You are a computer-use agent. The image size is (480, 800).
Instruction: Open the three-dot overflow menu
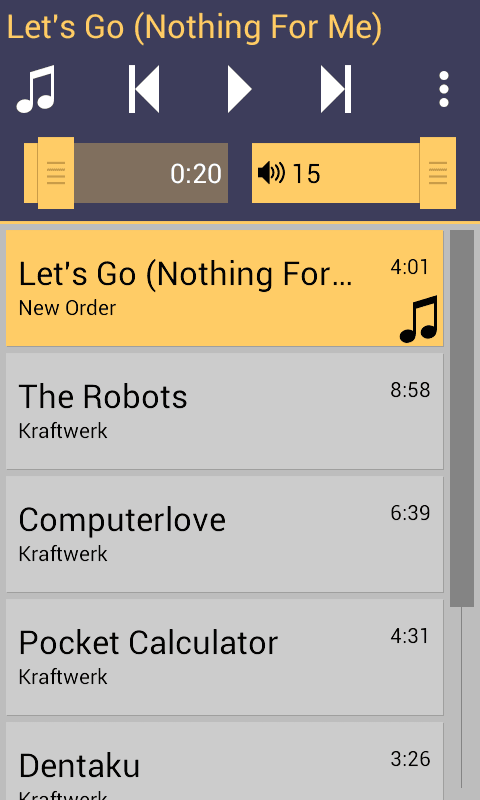tap(443, 89)
